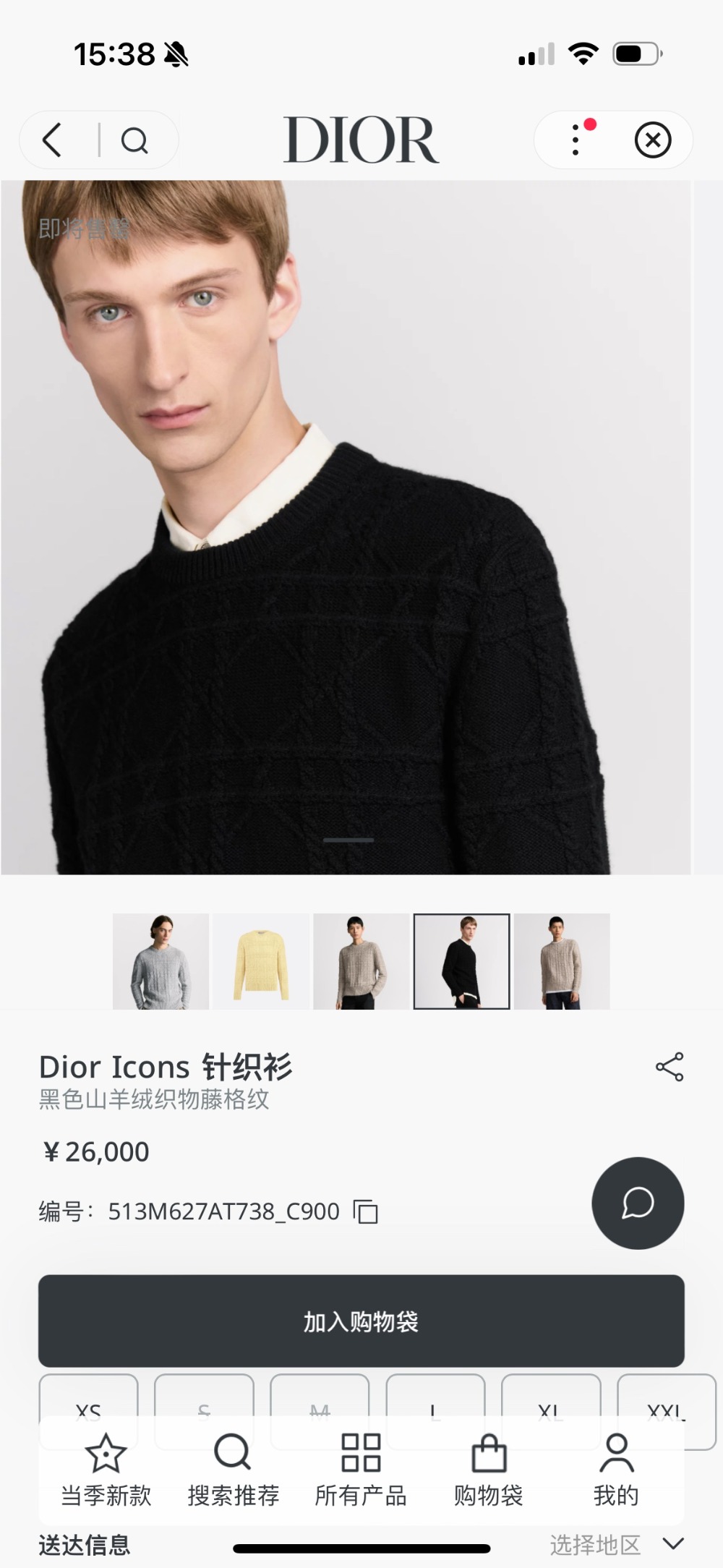Share the Dior Icons sweater
The width and height of the screenshot is (723, 1568).
(x=669, y=1067)
